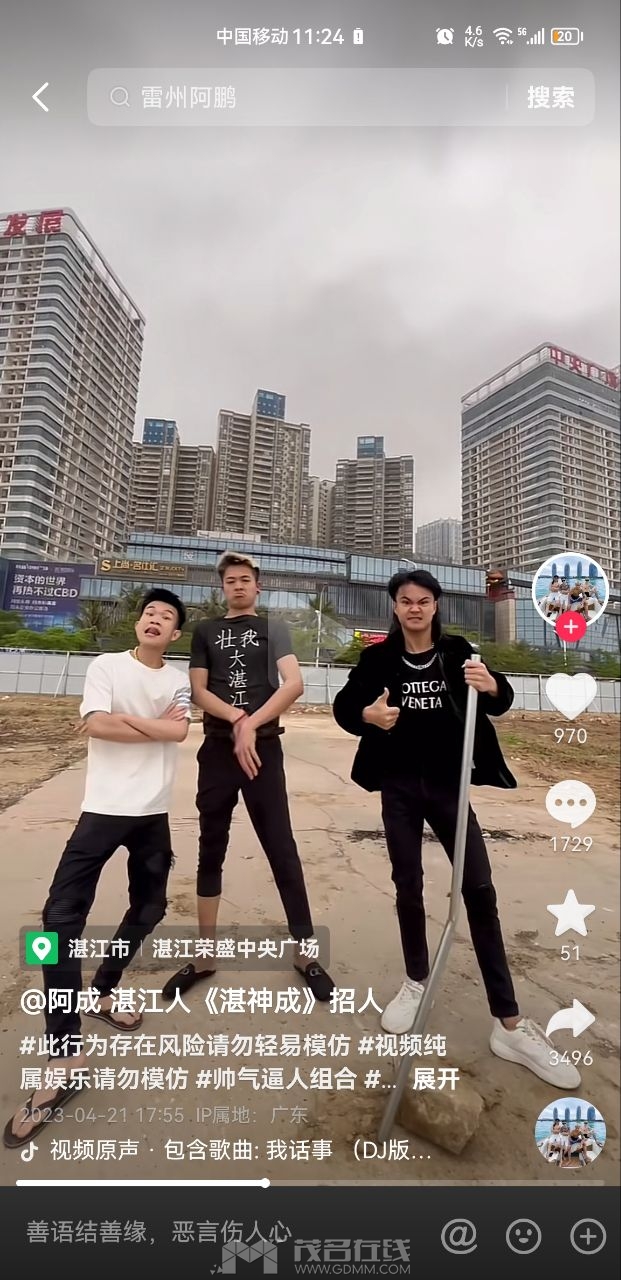The height and width of the screenshot is (1280, 621).
Task: Share the video using the arrow icon
Action: (x=571, y=1021)
